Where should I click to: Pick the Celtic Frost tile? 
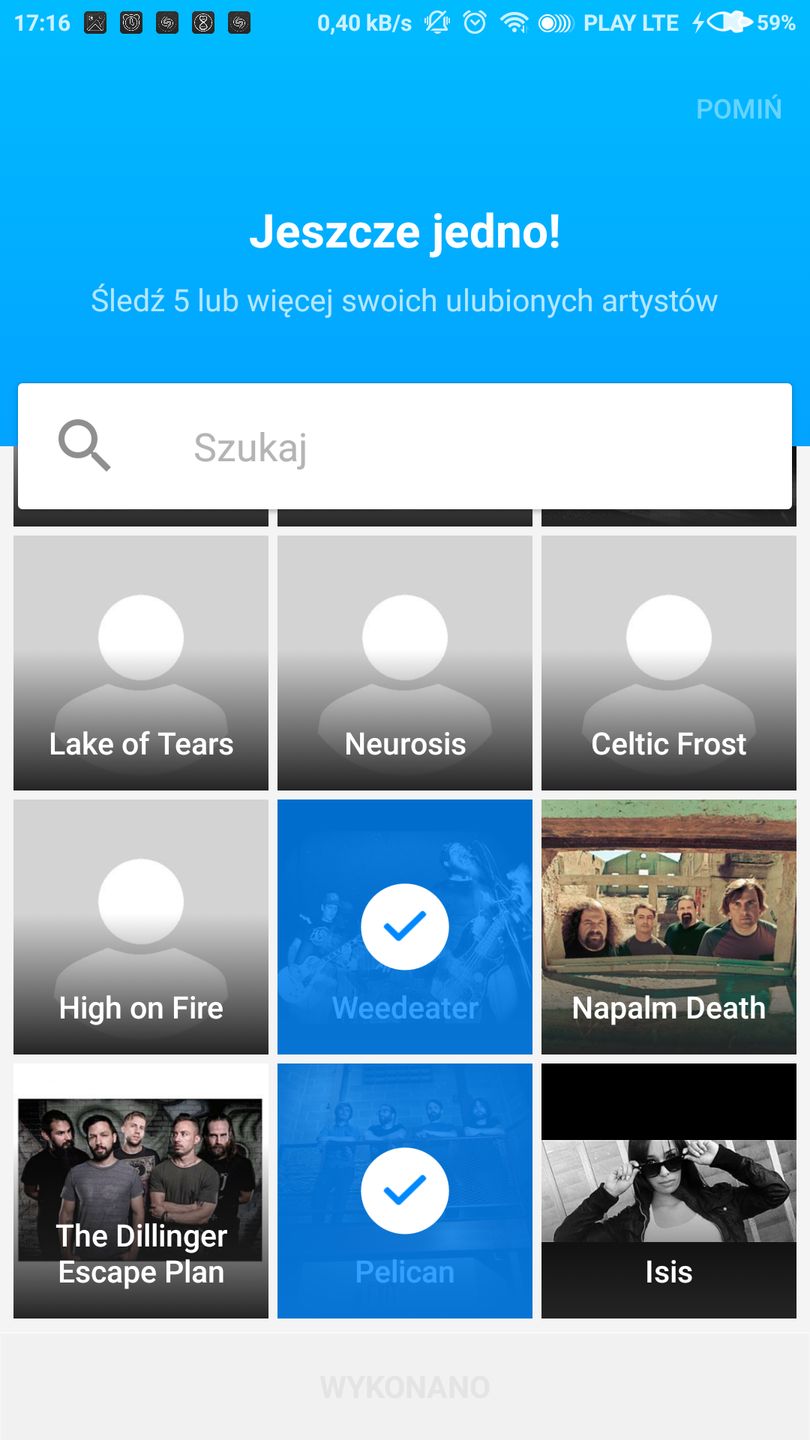(668, 663)
